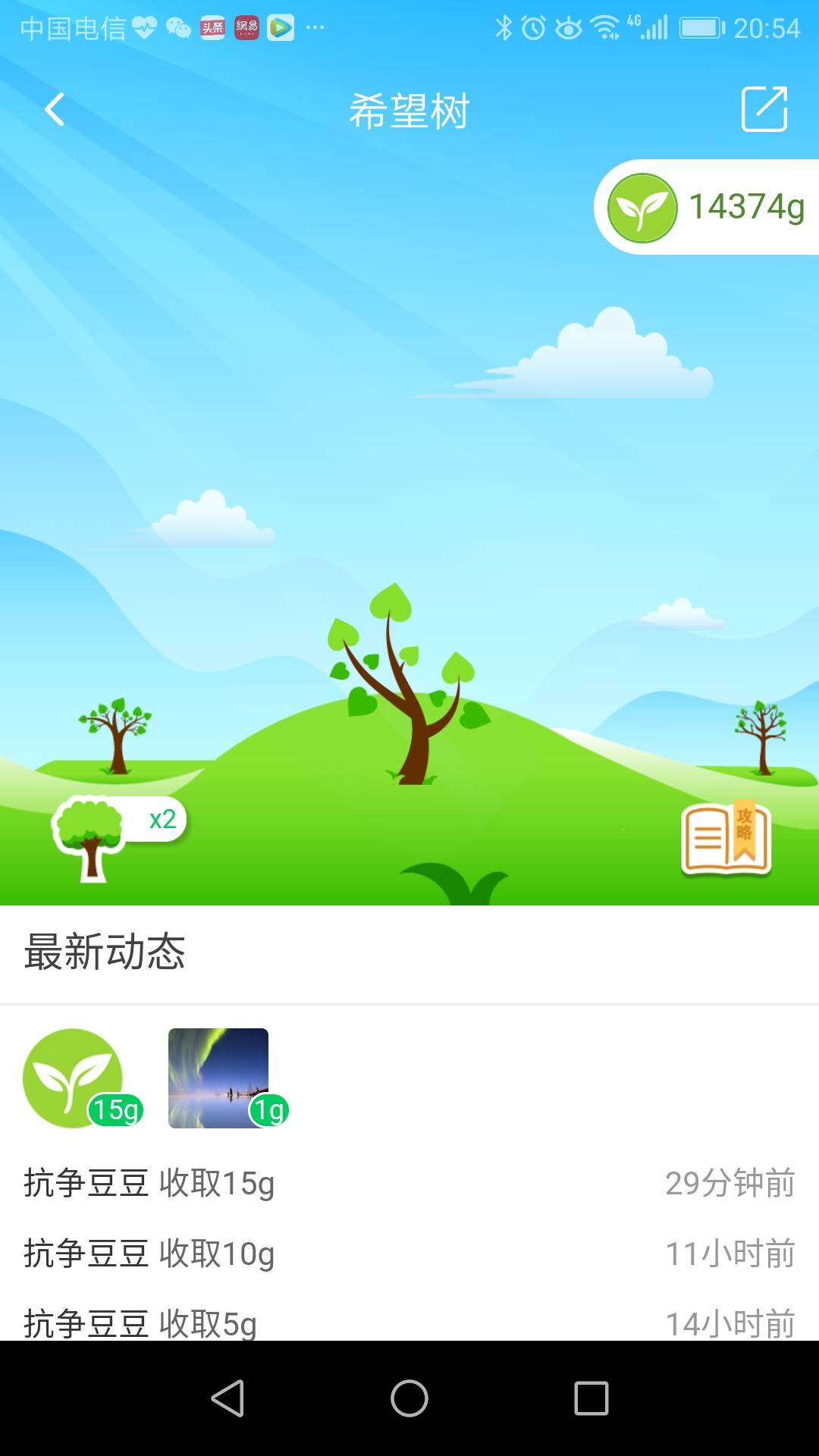Open the 攻略 guide book
This screenshot has width=819, height=1456.
[726, 839]
